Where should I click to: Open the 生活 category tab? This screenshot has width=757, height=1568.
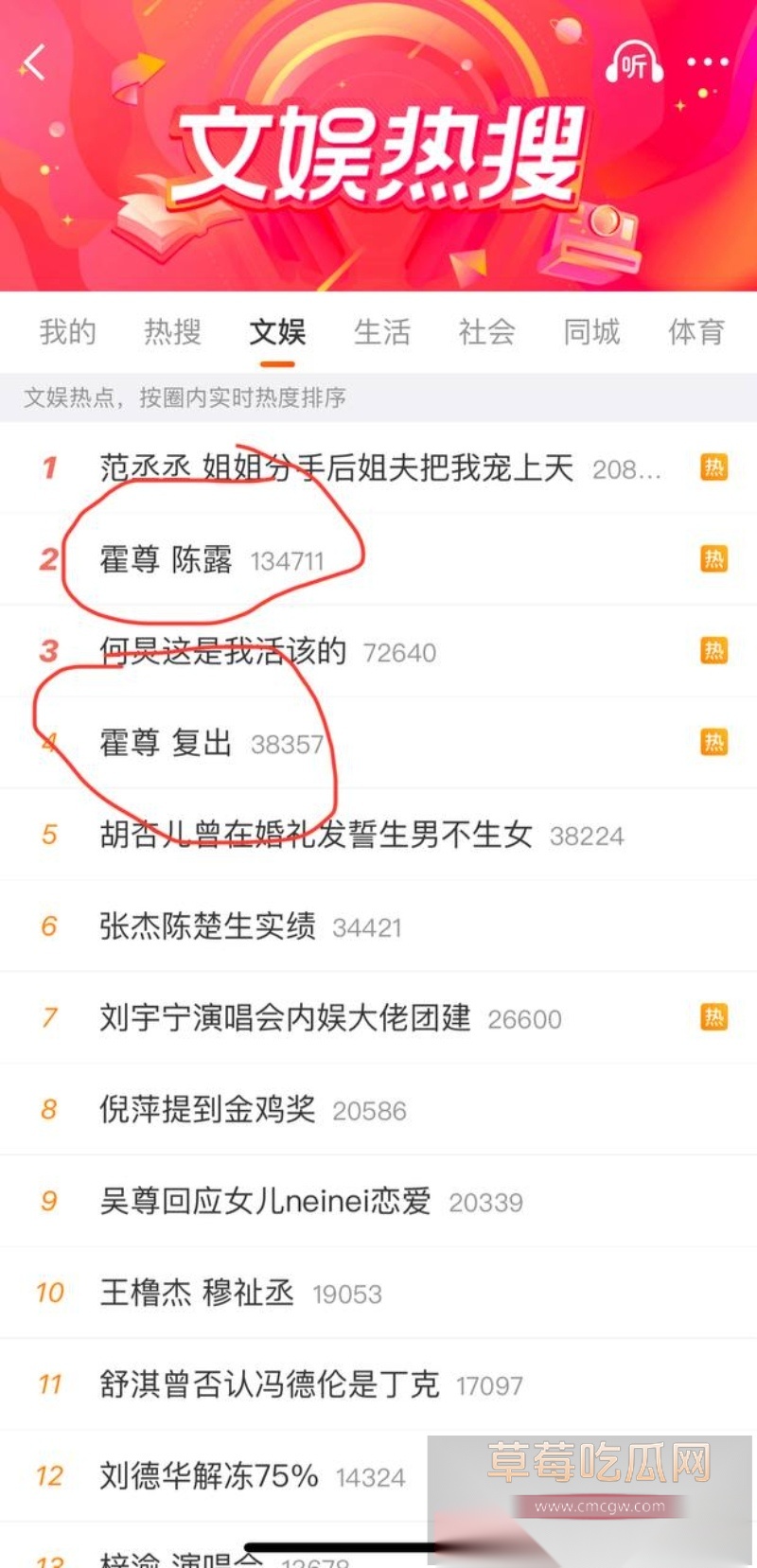tap(382, 333)
